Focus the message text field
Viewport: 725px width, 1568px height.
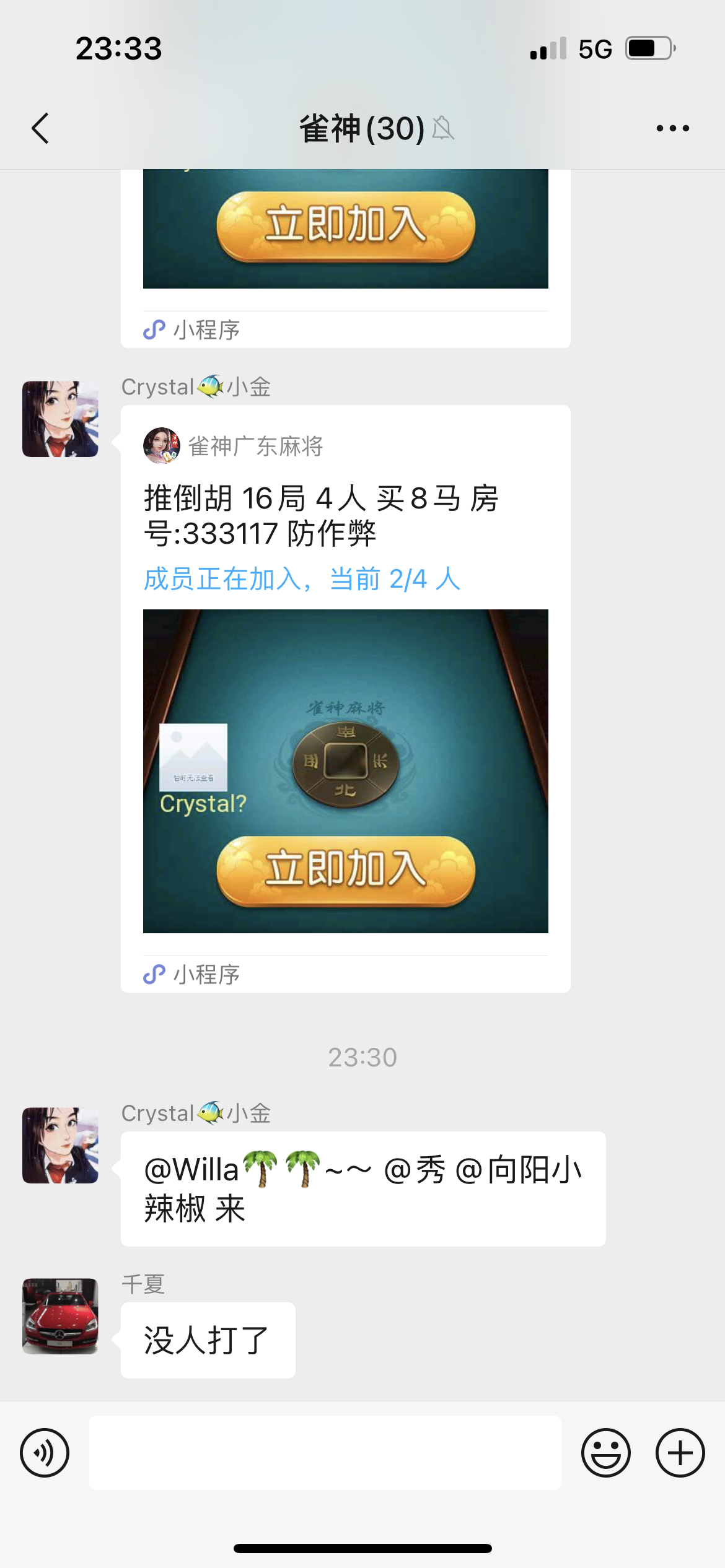(325, 1452)
